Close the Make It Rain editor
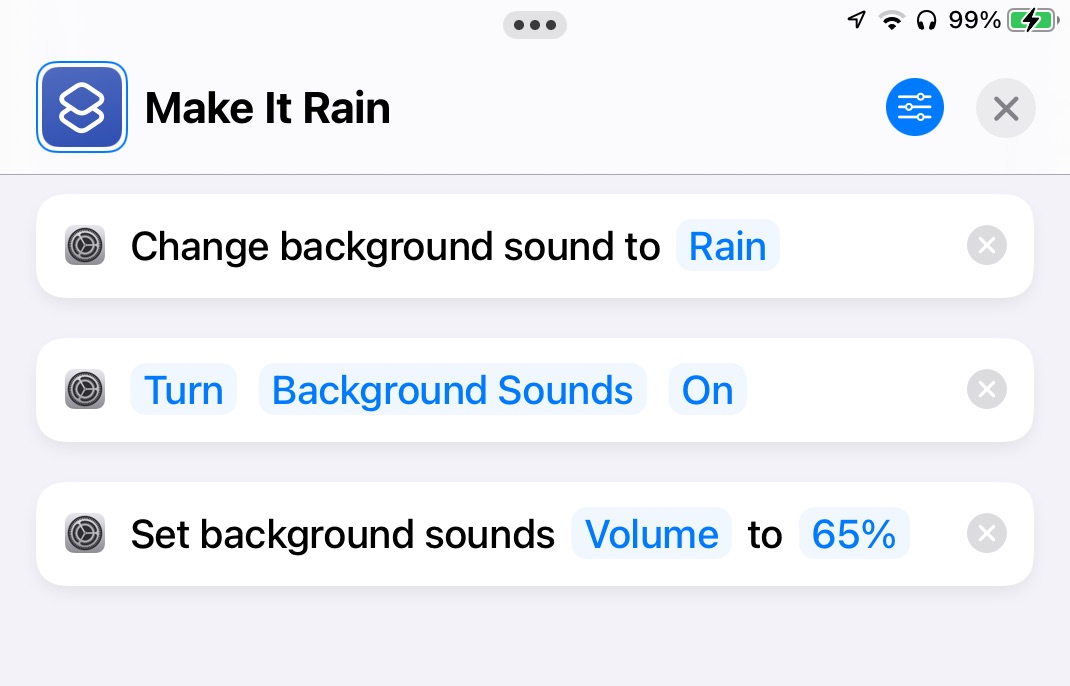The height and width of the screenshot is (686, 1070). [1005, 107]
